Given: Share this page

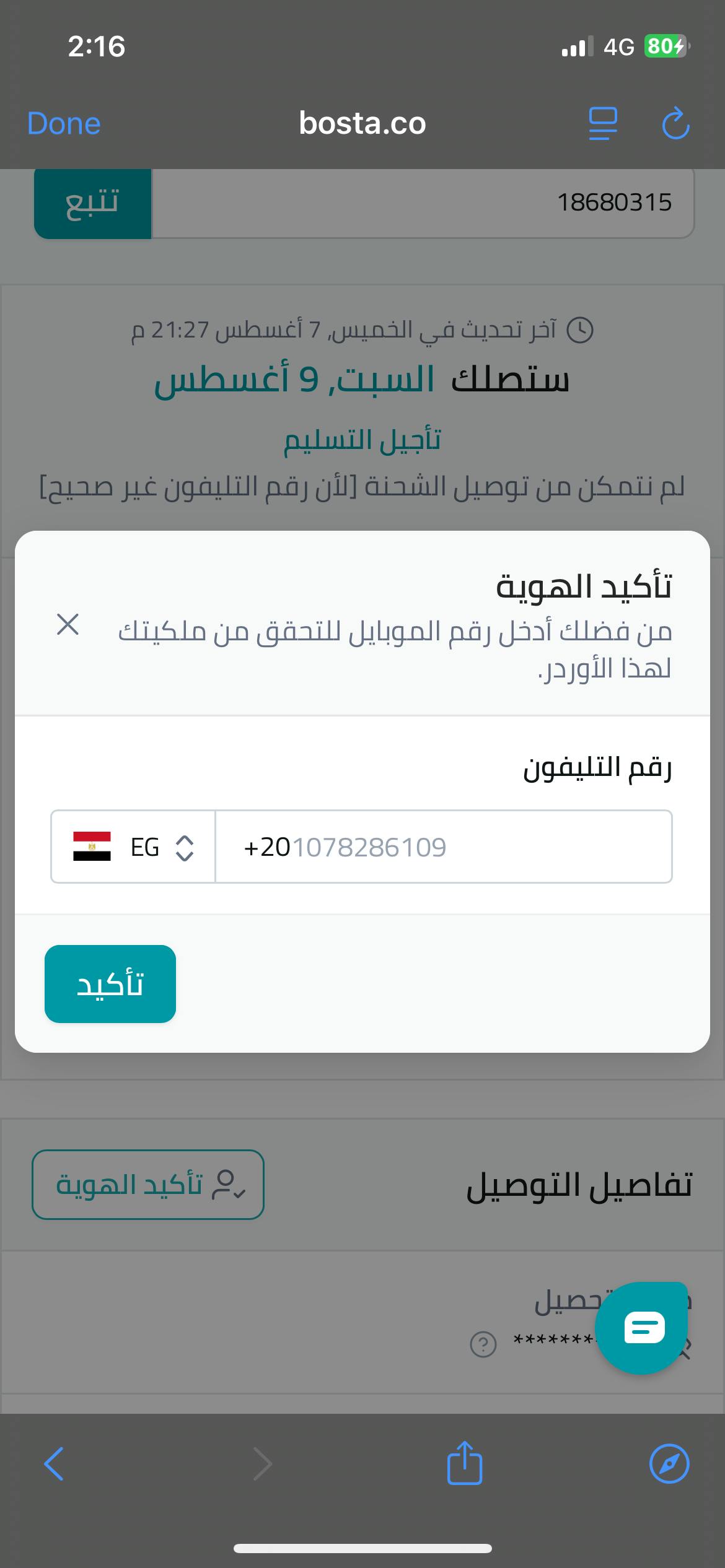Looking at the screenshot, I should point(465,1462).
